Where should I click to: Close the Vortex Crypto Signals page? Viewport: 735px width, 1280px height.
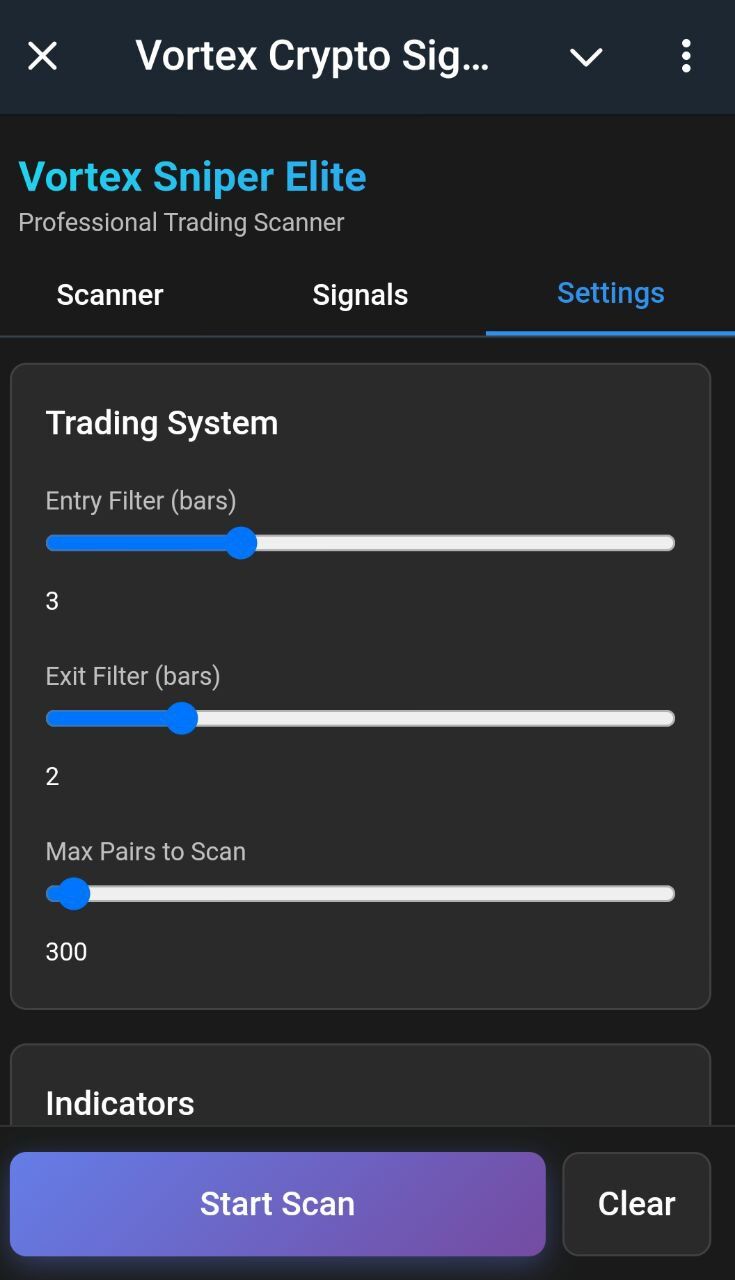pos(42,56)
